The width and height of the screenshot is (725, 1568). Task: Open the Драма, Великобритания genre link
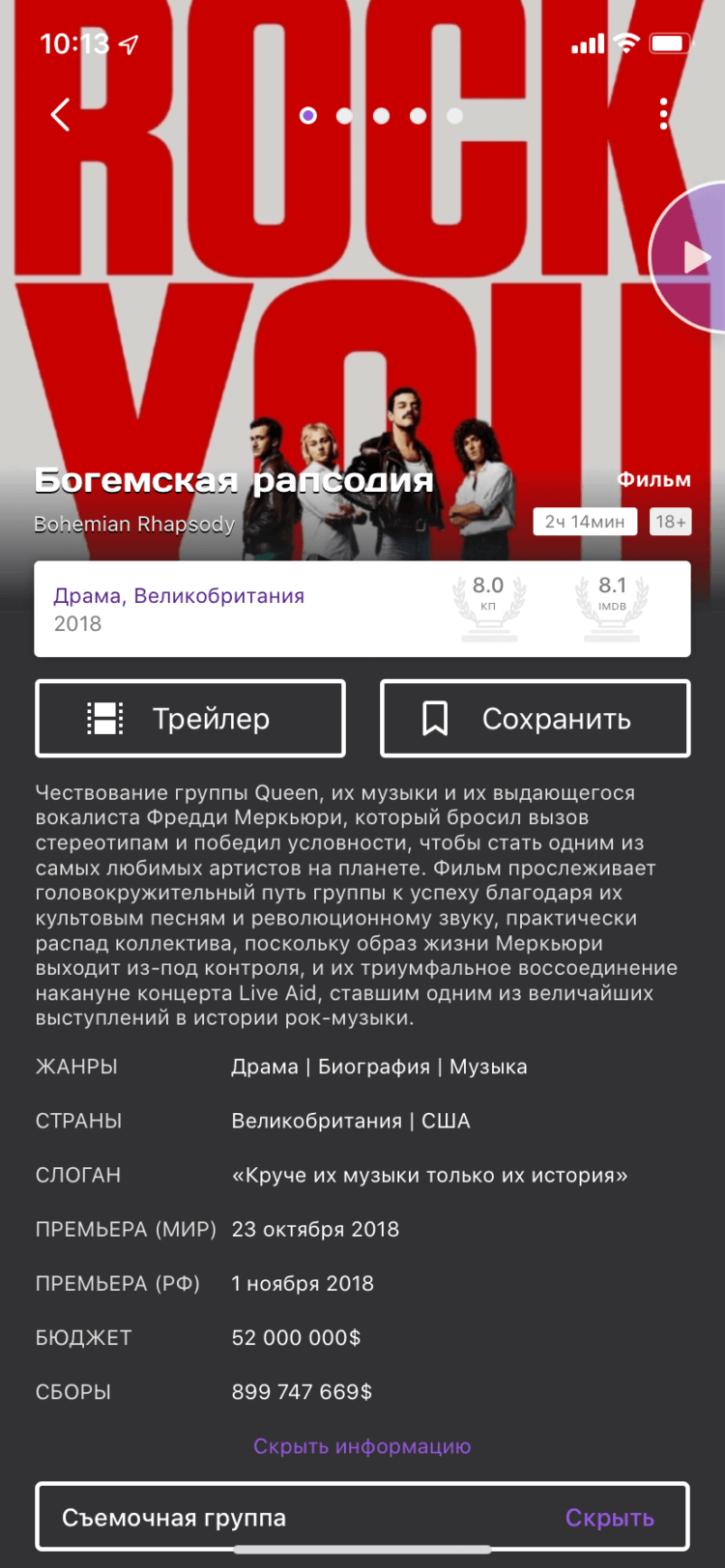tap(179, 596)
